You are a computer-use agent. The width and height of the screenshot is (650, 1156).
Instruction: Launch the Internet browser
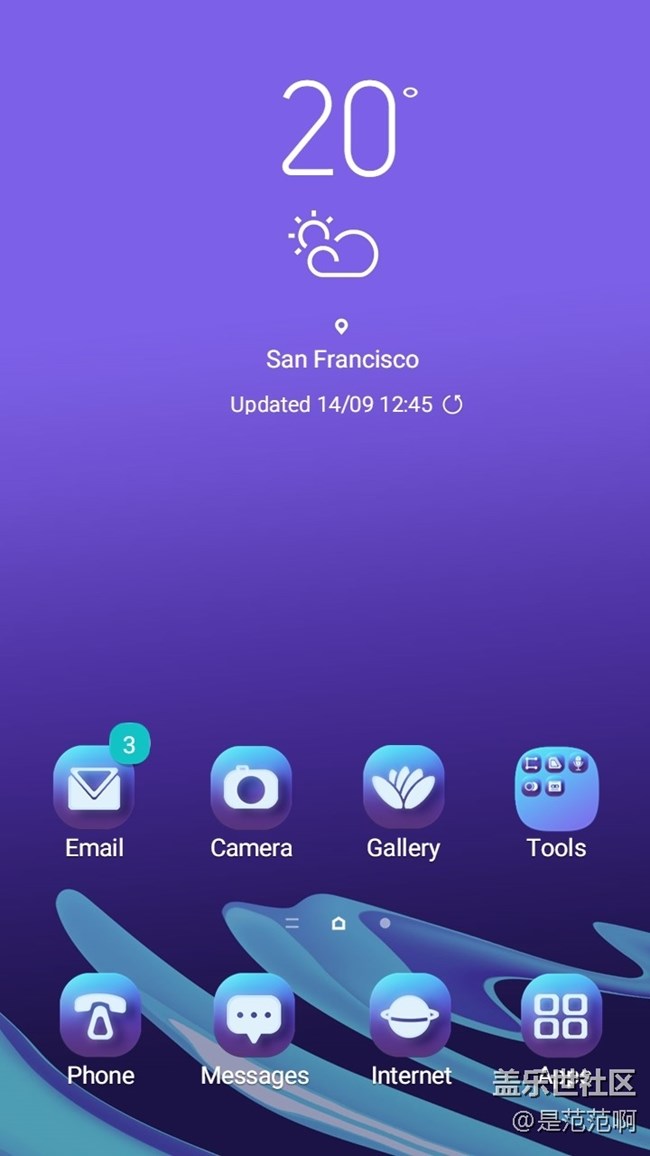[x=410, y=1016]
